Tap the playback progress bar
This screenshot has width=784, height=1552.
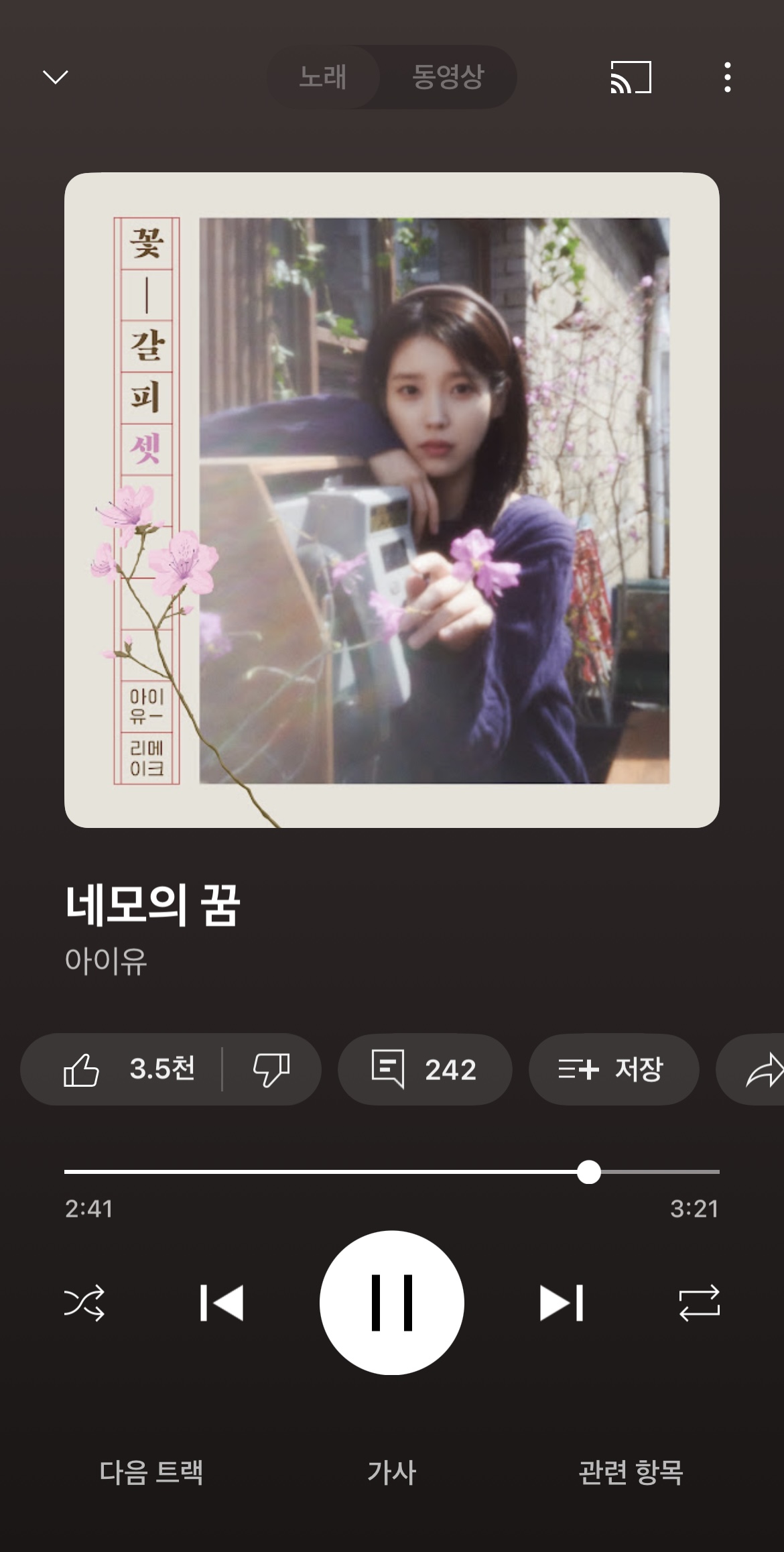392,1172
